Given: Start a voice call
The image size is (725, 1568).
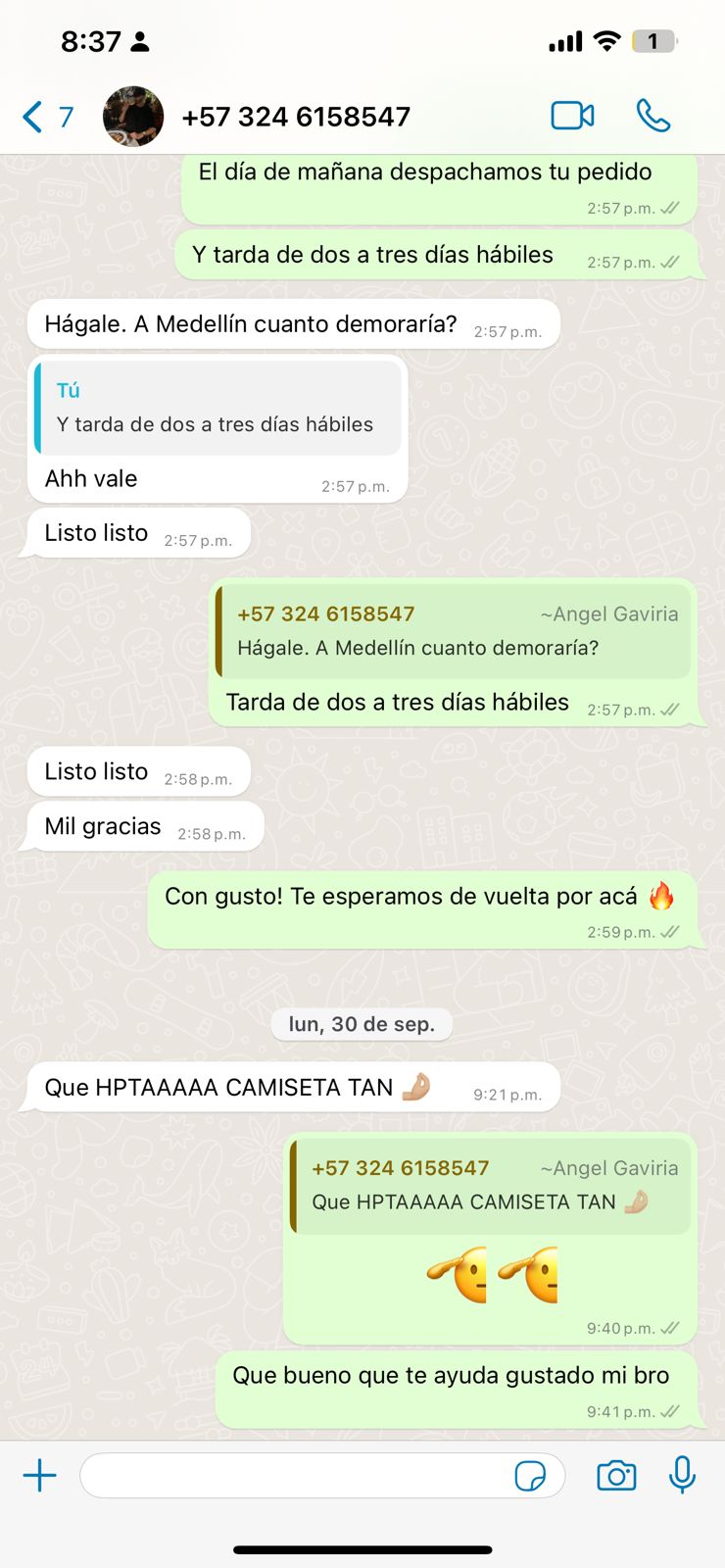Looking at the screenshot, I should [652, 116].
